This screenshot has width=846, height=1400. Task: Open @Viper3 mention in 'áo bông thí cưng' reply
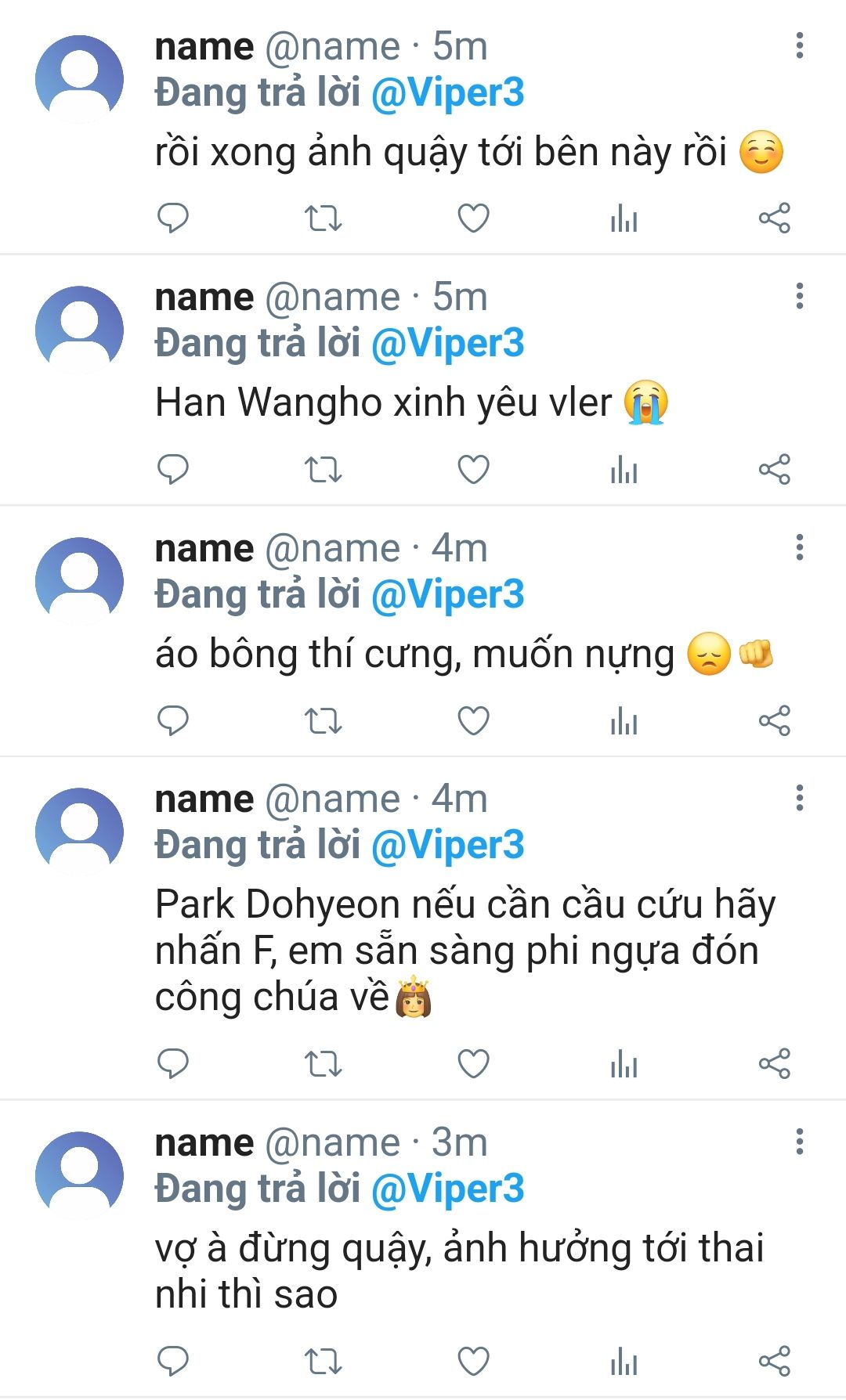447,594
